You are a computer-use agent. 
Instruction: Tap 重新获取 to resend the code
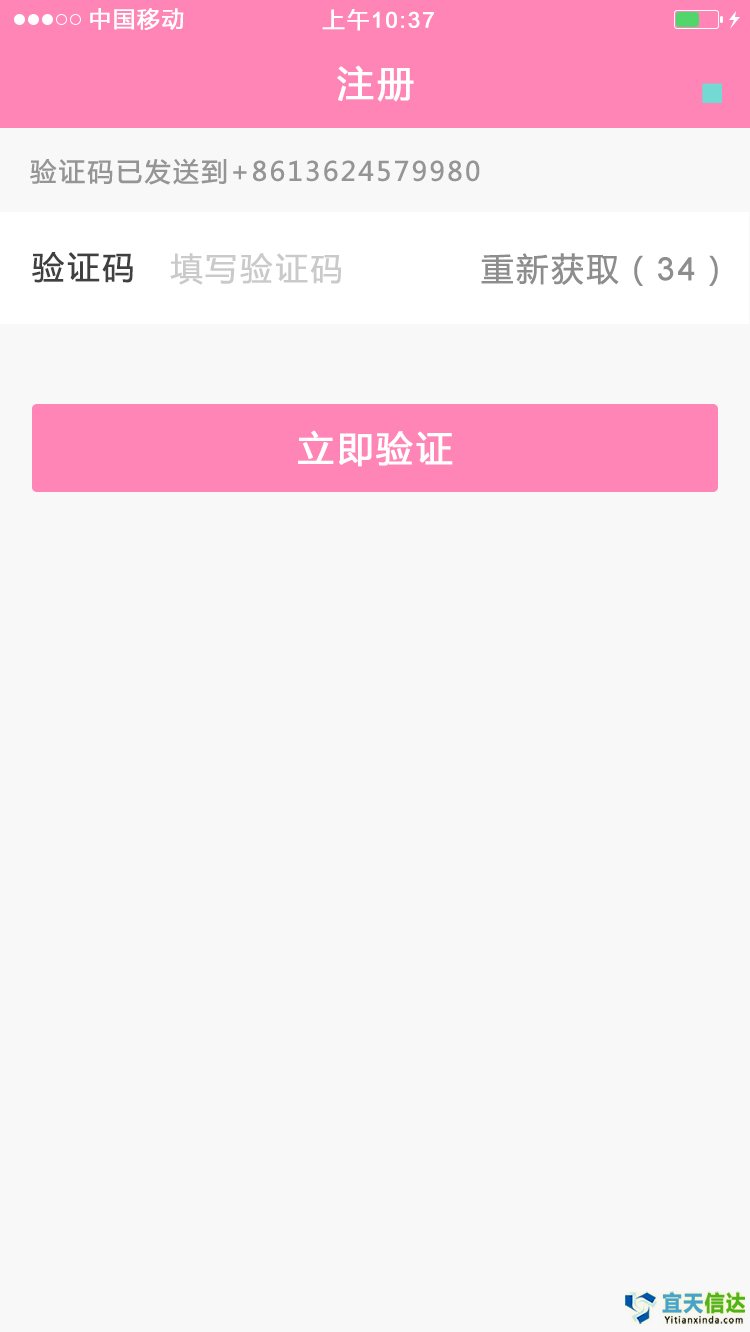[x=599, y=270]
